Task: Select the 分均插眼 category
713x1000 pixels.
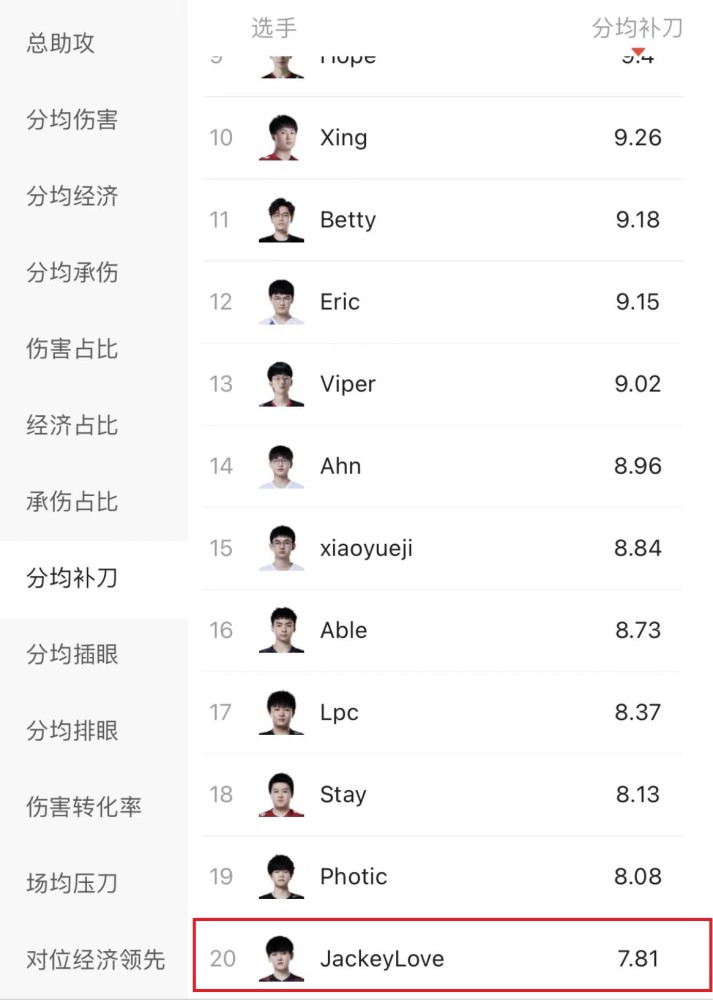Action: tap(72, 655)
